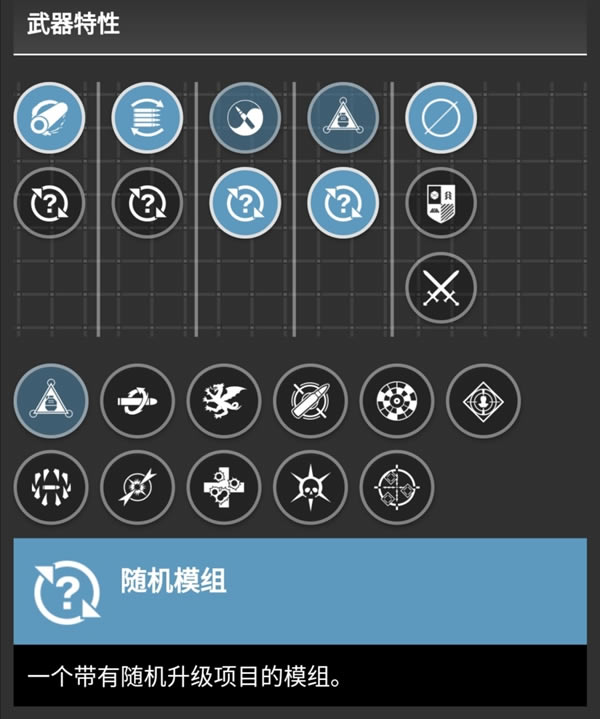The width and height of the screenshot is (600, 719).
Task: Tap the circle with slash perk
Action: click(441, 119)
